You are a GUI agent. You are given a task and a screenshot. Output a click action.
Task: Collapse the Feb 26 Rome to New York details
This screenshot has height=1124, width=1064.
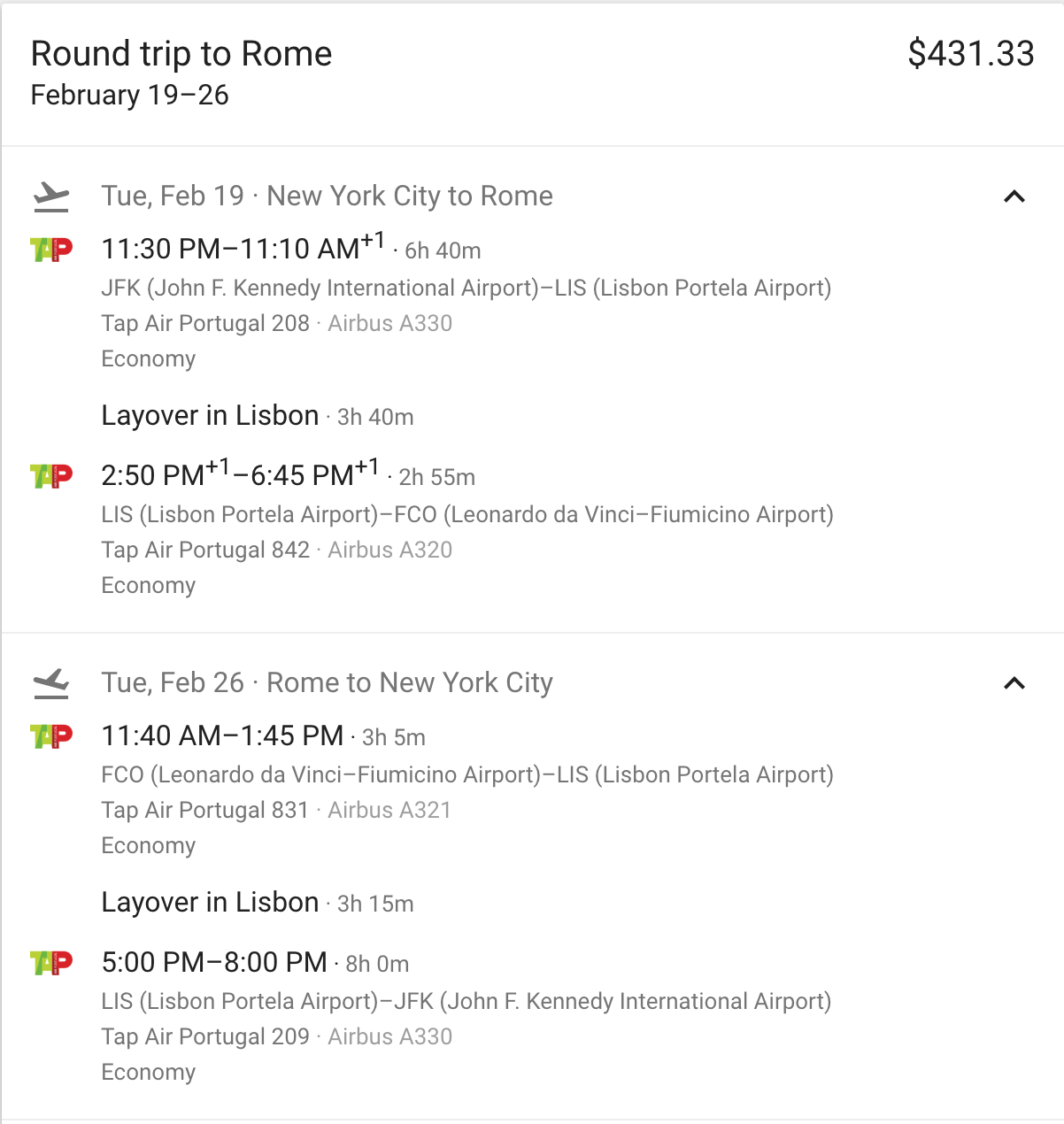click(x=1014, y=683)
